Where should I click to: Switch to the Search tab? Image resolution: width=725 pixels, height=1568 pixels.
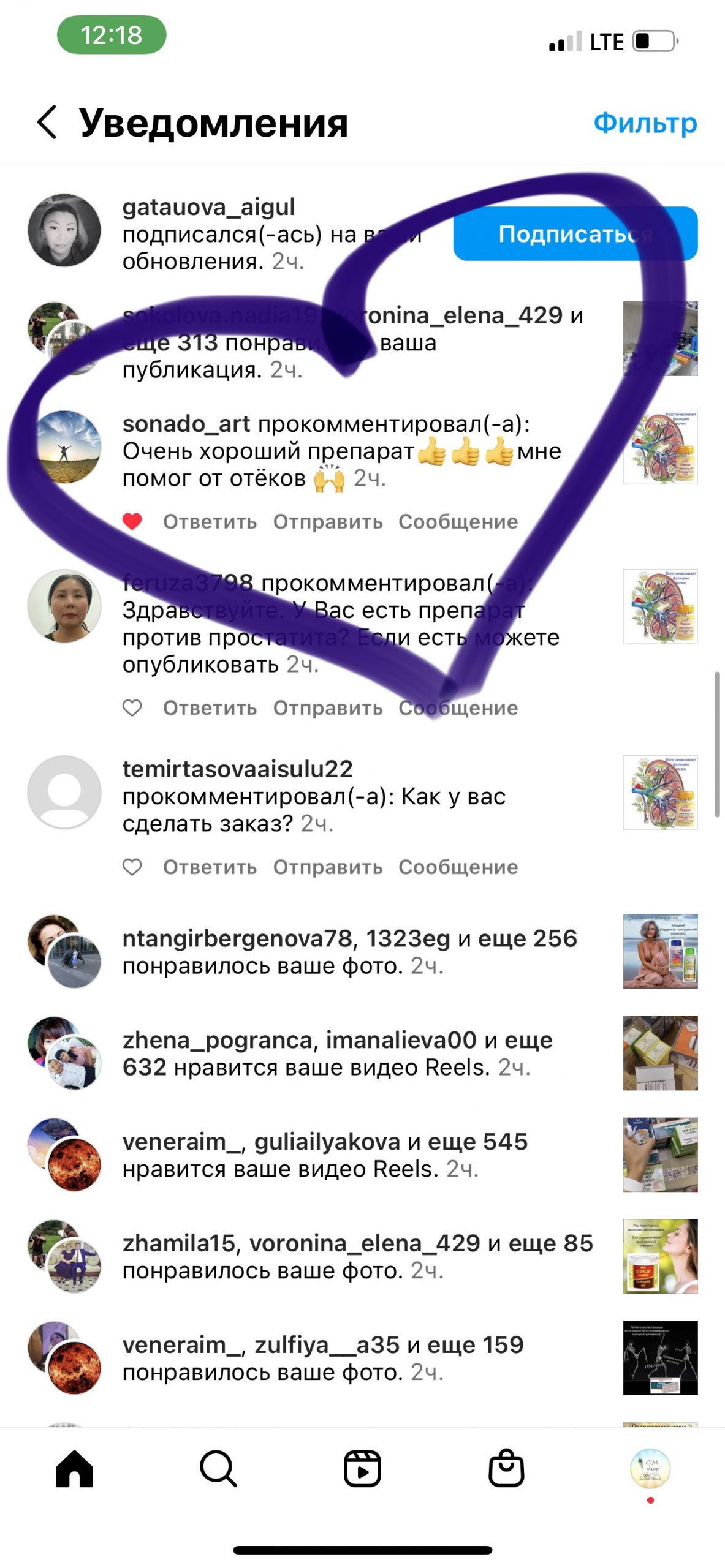(218, 1469)
